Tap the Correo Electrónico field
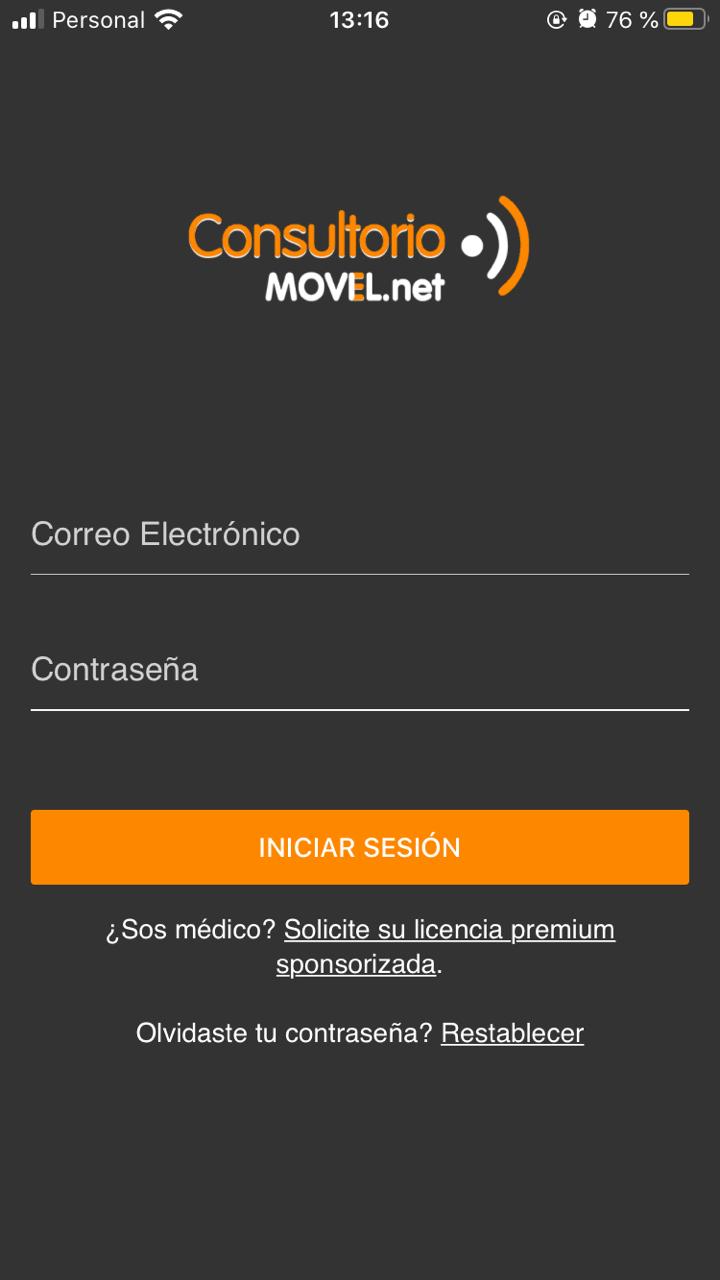Screen dimensions: 720x1280 pos(360,535)
